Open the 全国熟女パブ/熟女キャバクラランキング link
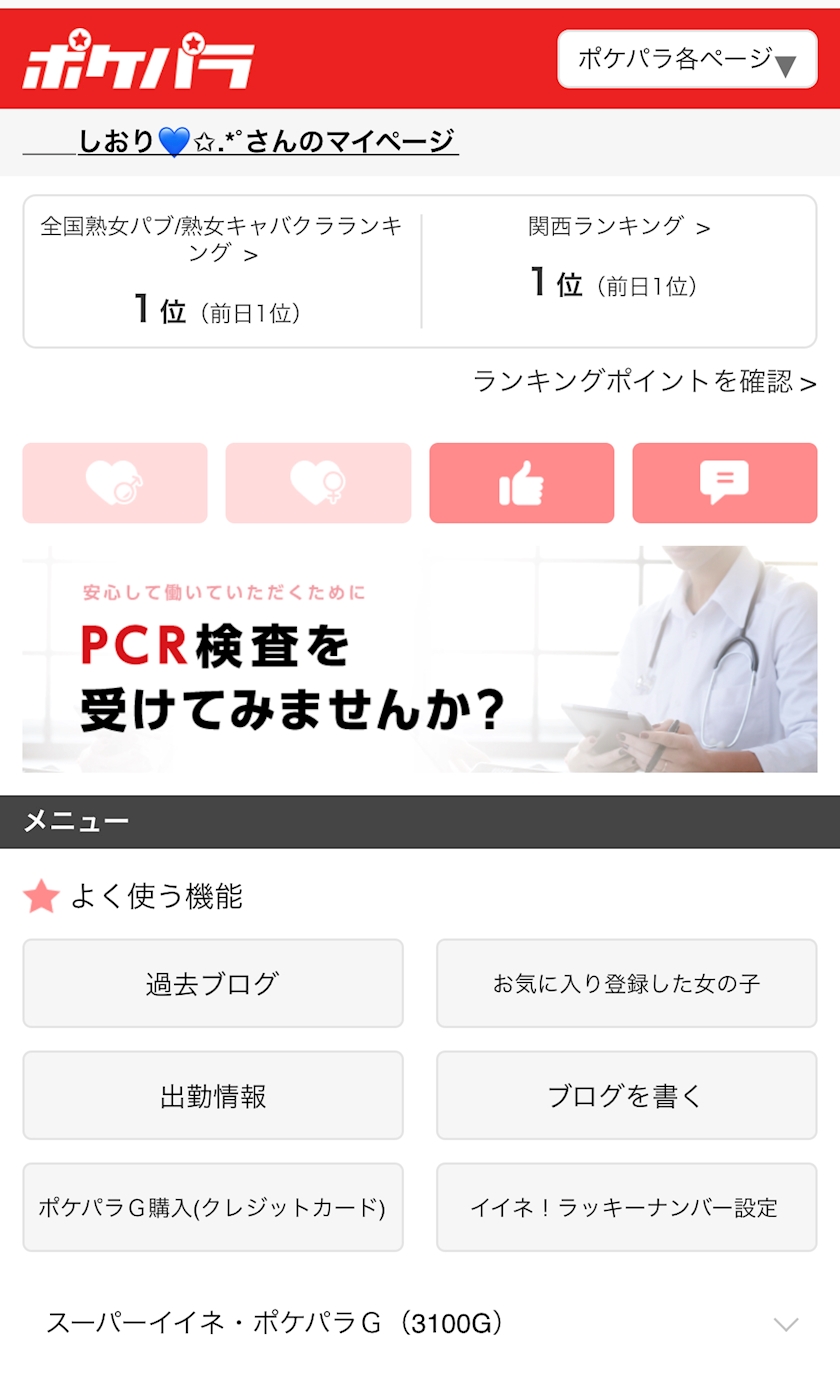Screen dimensions: 840x1373 pyautogui.click(x=221, y=239)
